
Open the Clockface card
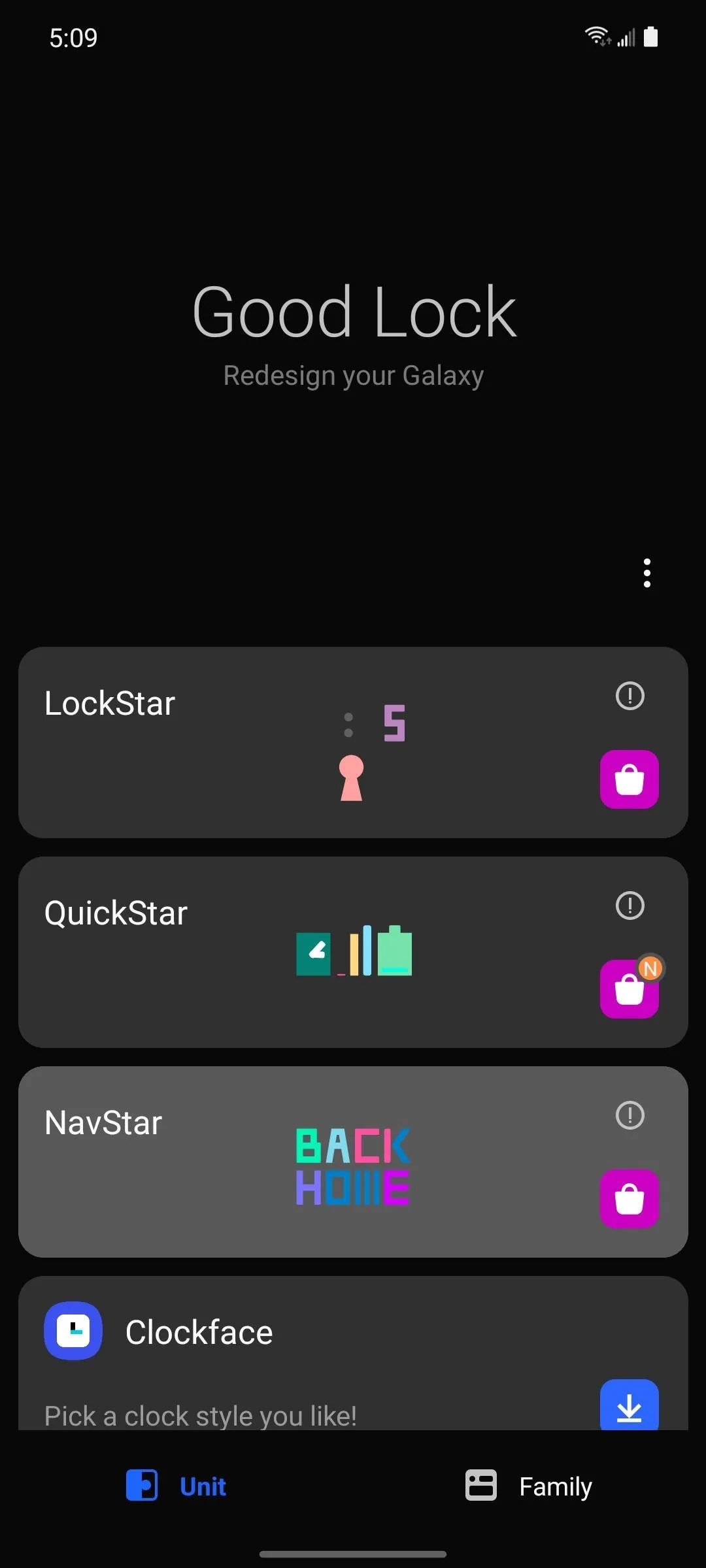pyautogui.click(x=353, y=1353)
